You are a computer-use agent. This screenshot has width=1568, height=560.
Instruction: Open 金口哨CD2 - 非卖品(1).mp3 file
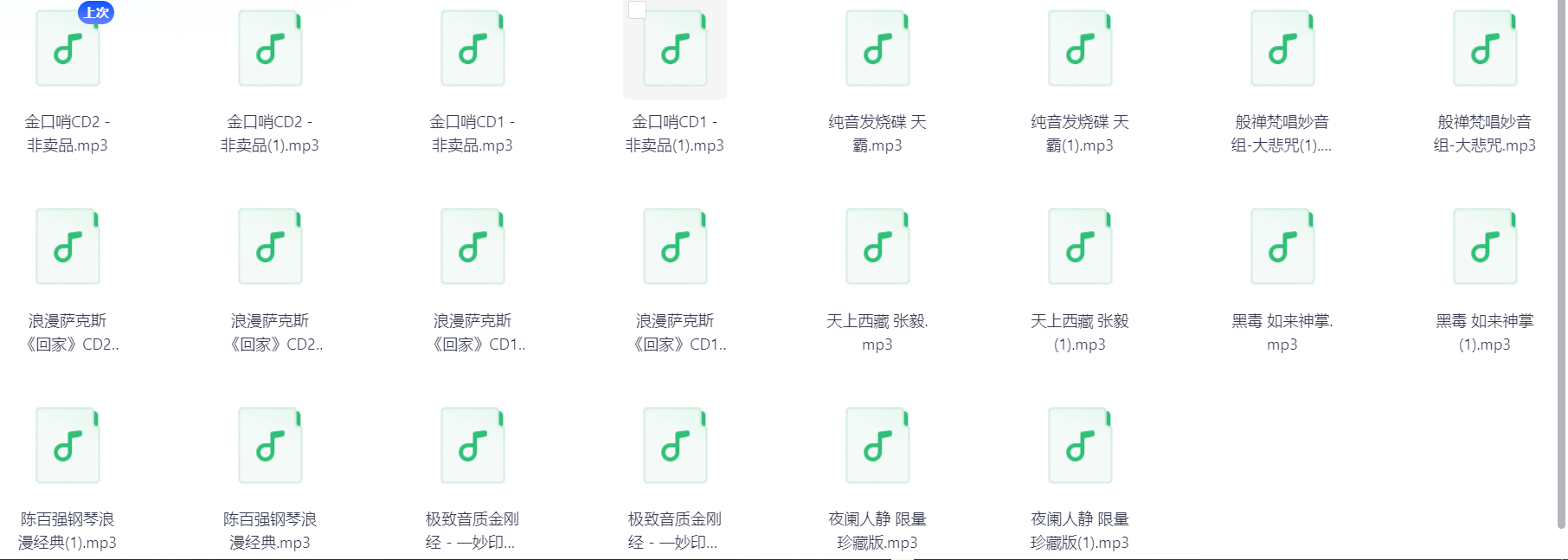(x=270, y=49)
